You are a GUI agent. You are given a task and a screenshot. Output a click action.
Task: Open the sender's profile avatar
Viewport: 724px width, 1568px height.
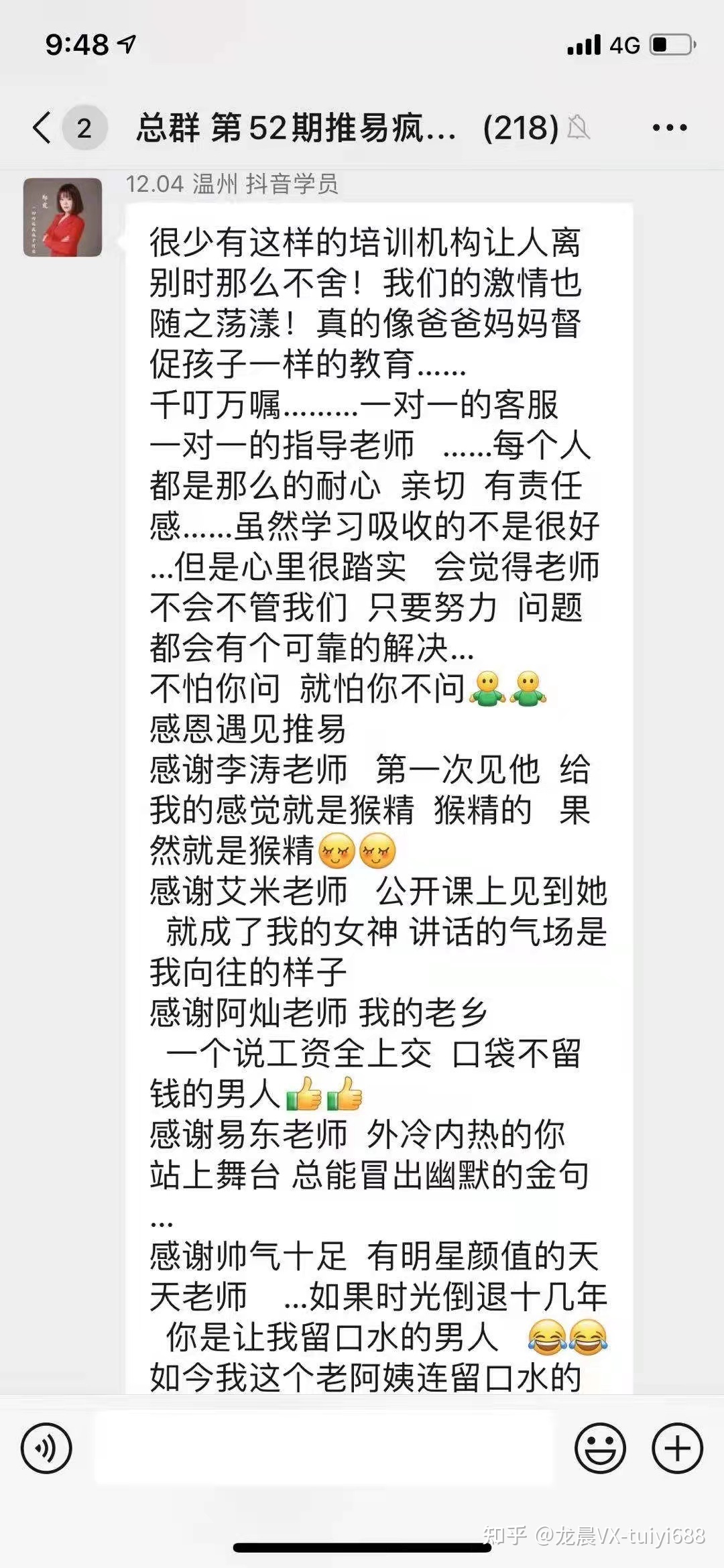(x=62, y=217)
